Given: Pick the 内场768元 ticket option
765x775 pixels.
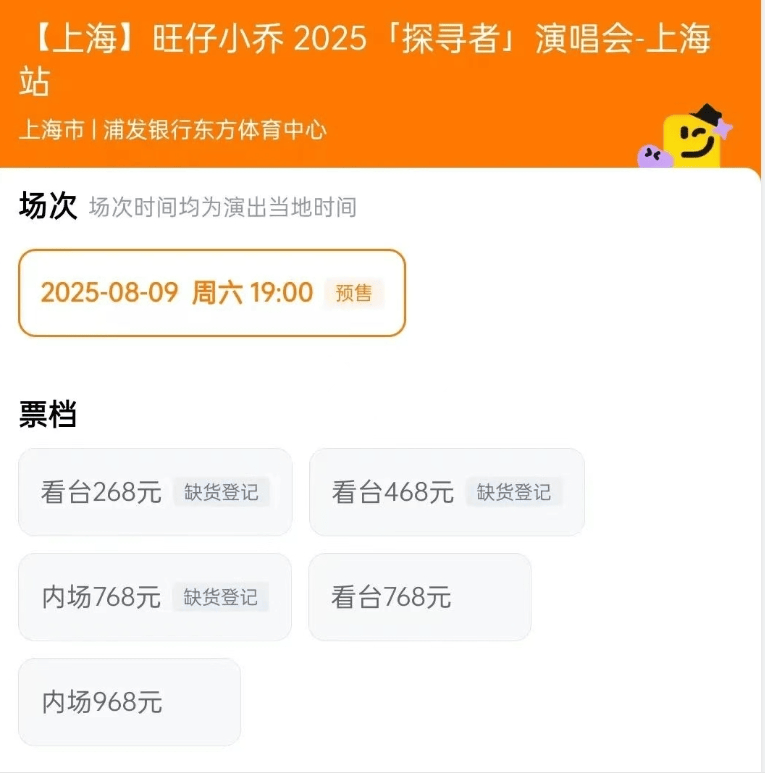Looking at the screenshot, I should pyautogui.click(x=155, y=597).
